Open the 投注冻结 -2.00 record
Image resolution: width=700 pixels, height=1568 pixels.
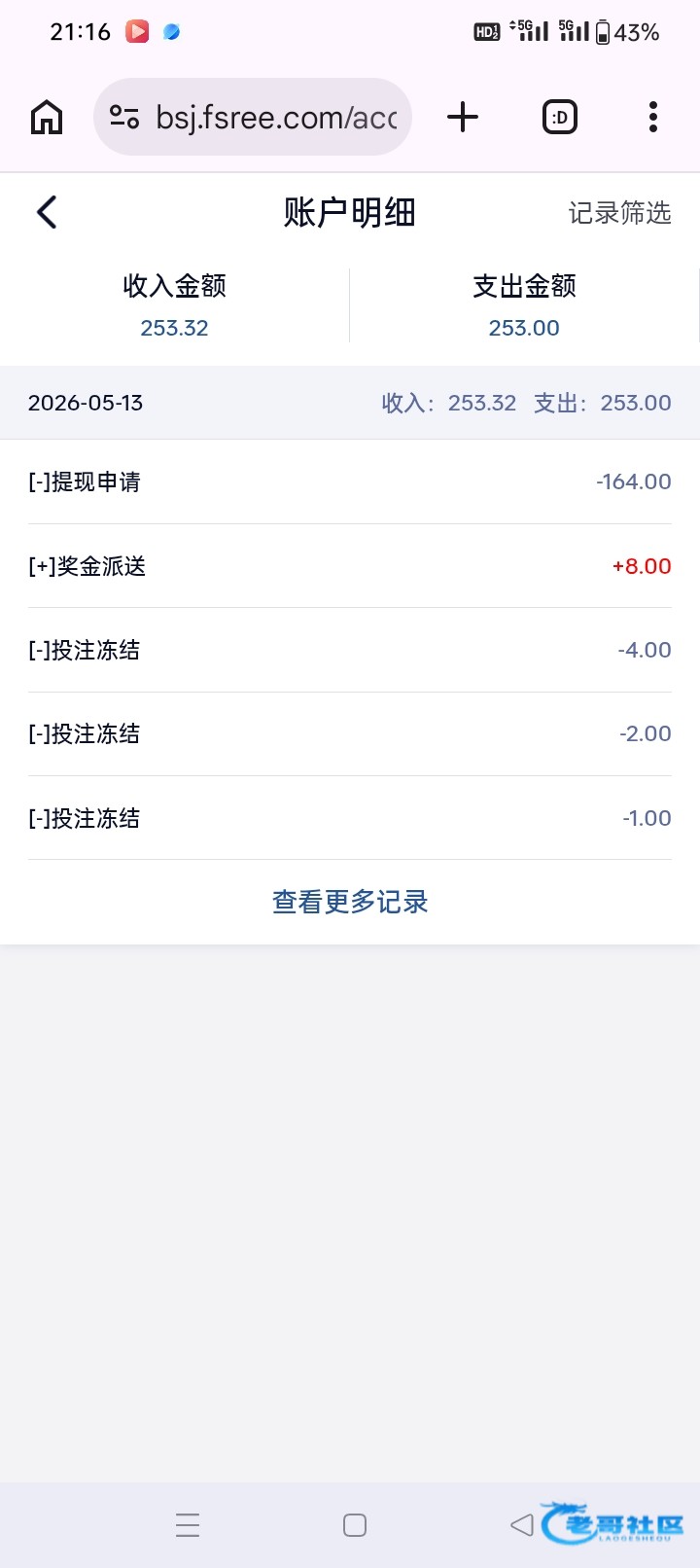pyautogui.click(x=350, y=733)
